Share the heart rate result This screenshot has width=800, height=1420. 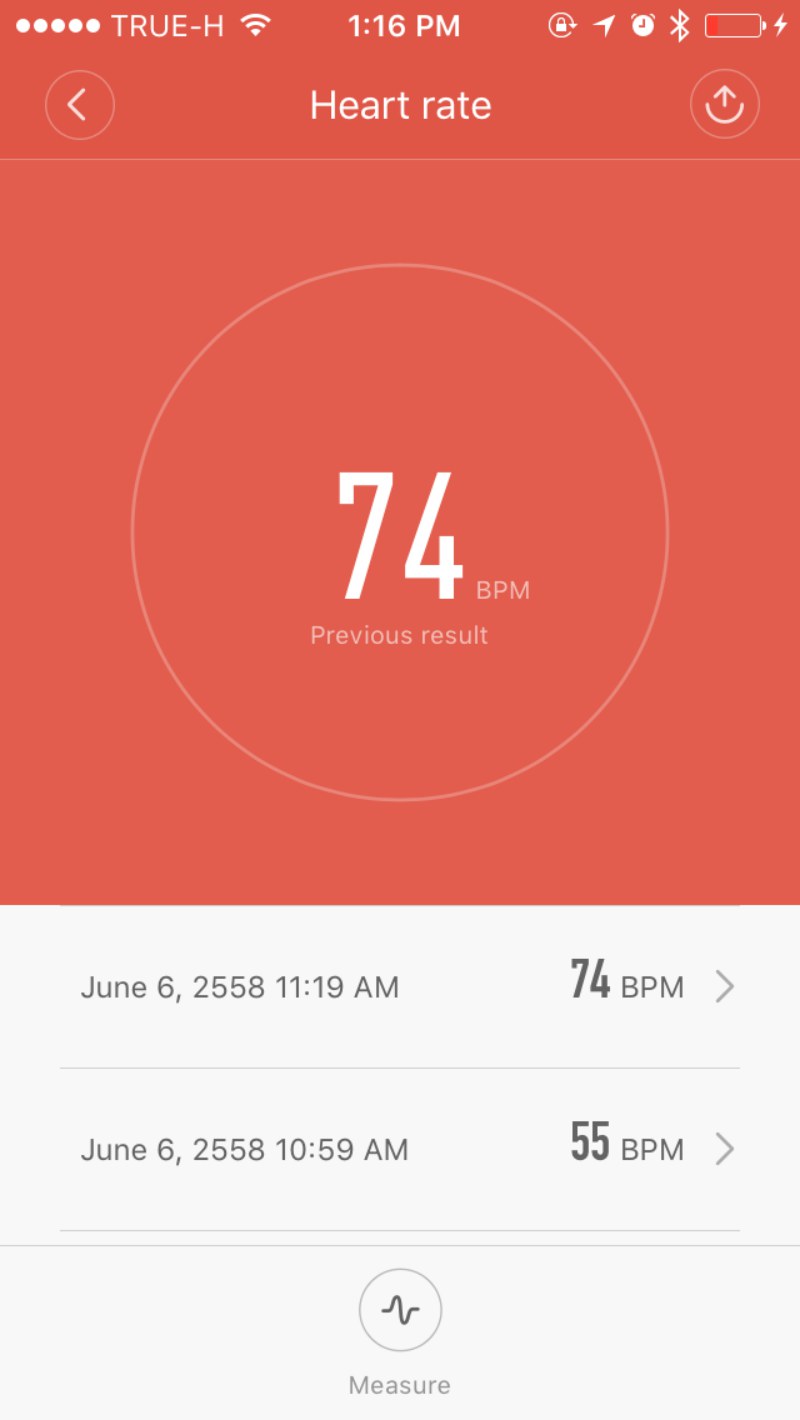725,104
